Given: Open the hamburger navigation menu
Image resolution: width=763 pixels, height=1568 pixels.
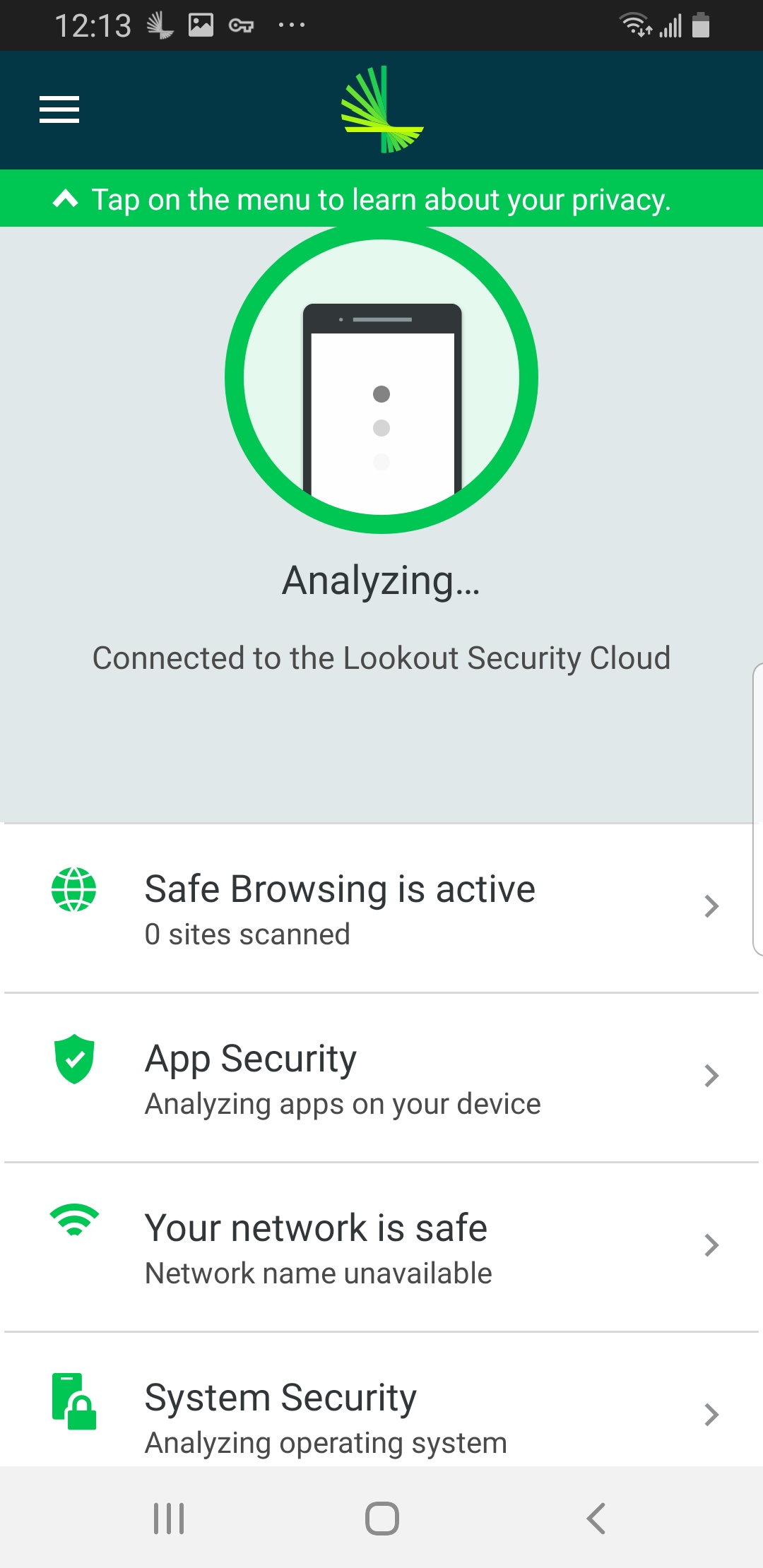Looking at the screenshot, I should (59, 109).
